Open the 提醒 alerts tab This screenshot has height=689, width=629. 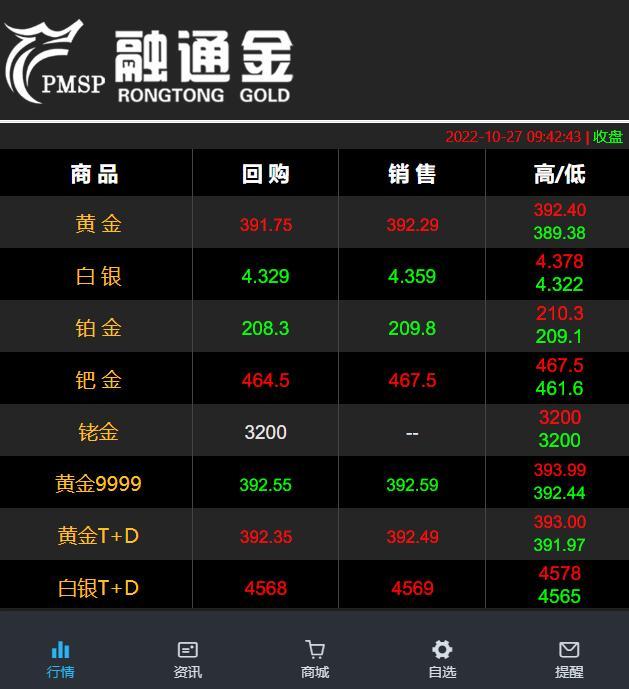pyautogui.click(x=569, y=658)
